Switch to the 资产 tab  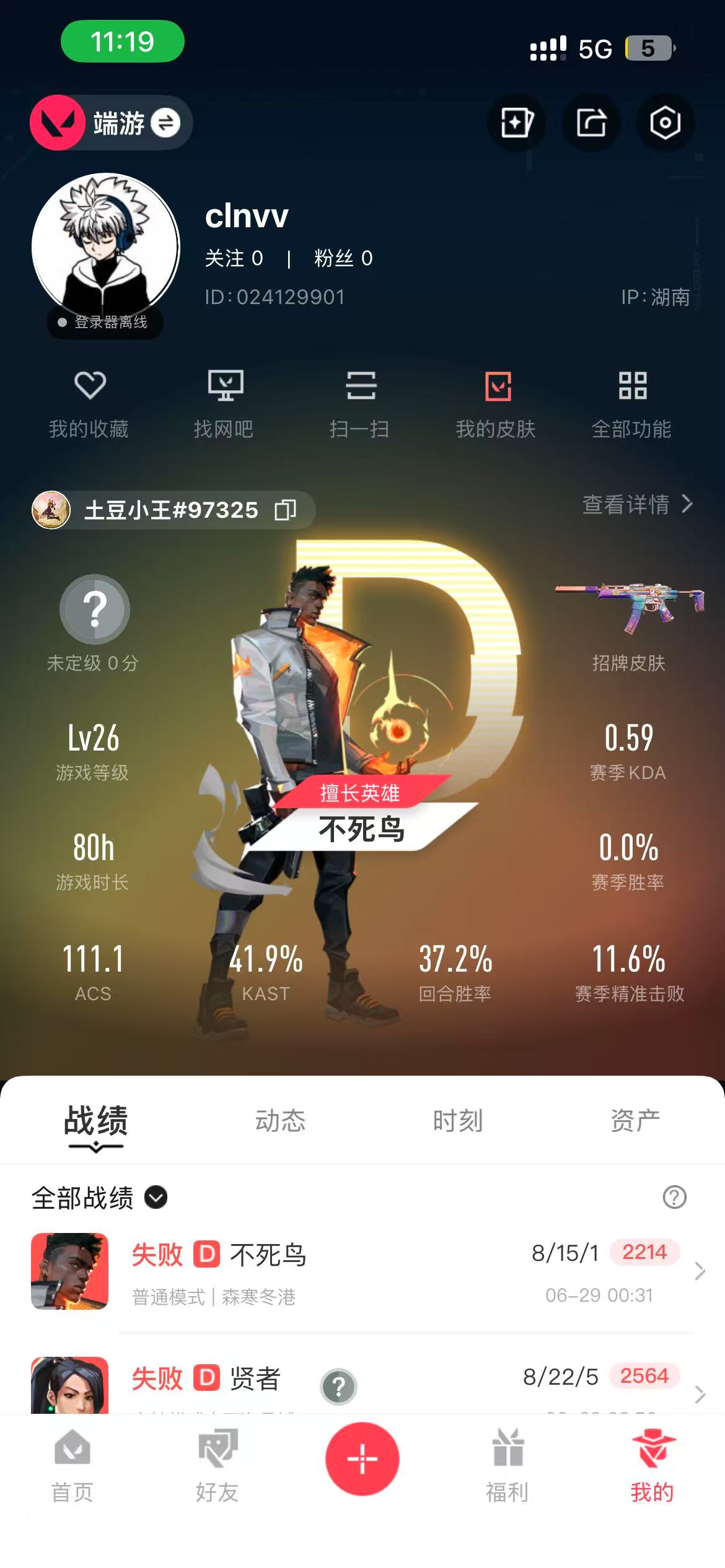(635, 1121)
